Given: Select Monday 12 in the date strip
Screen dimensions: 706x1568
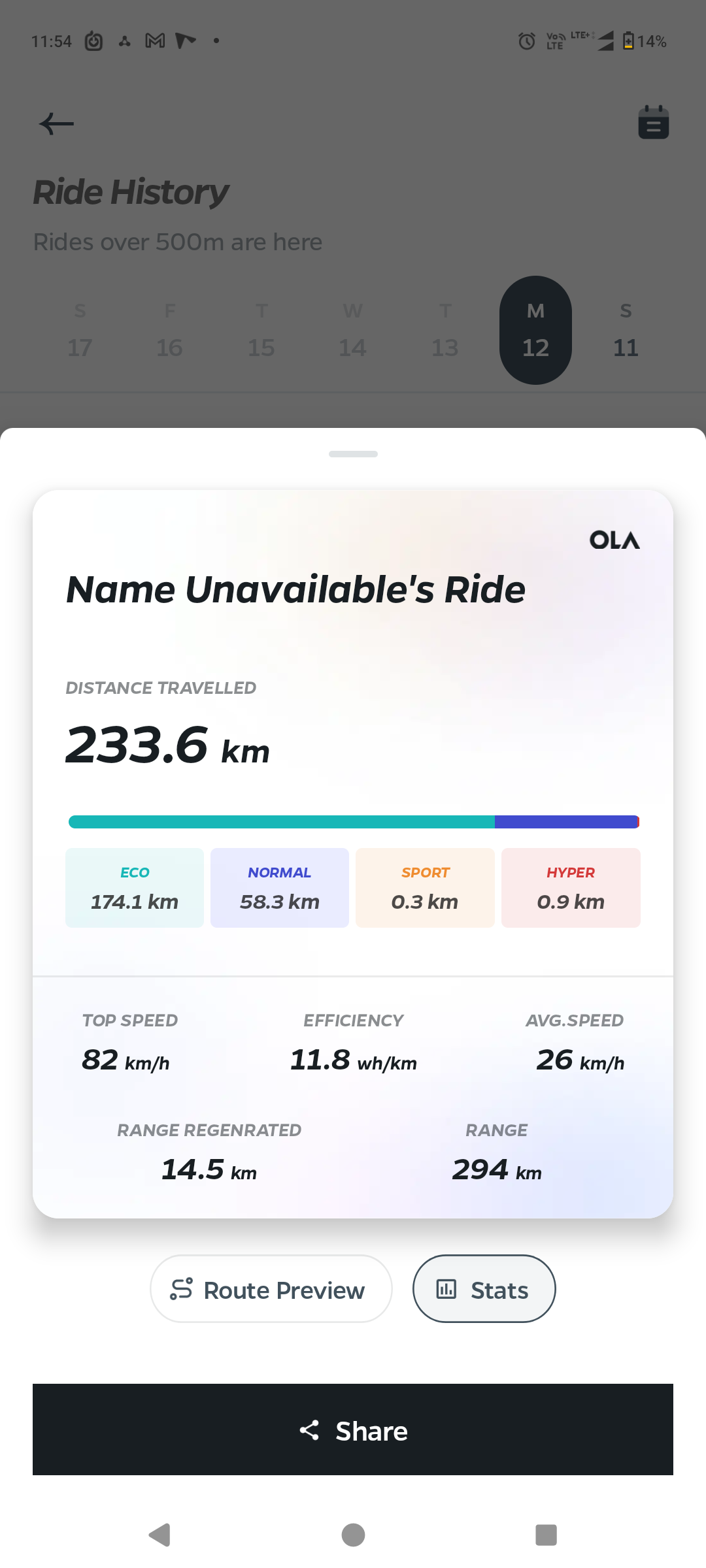Looking at the screenshot, I should [535, 330].
